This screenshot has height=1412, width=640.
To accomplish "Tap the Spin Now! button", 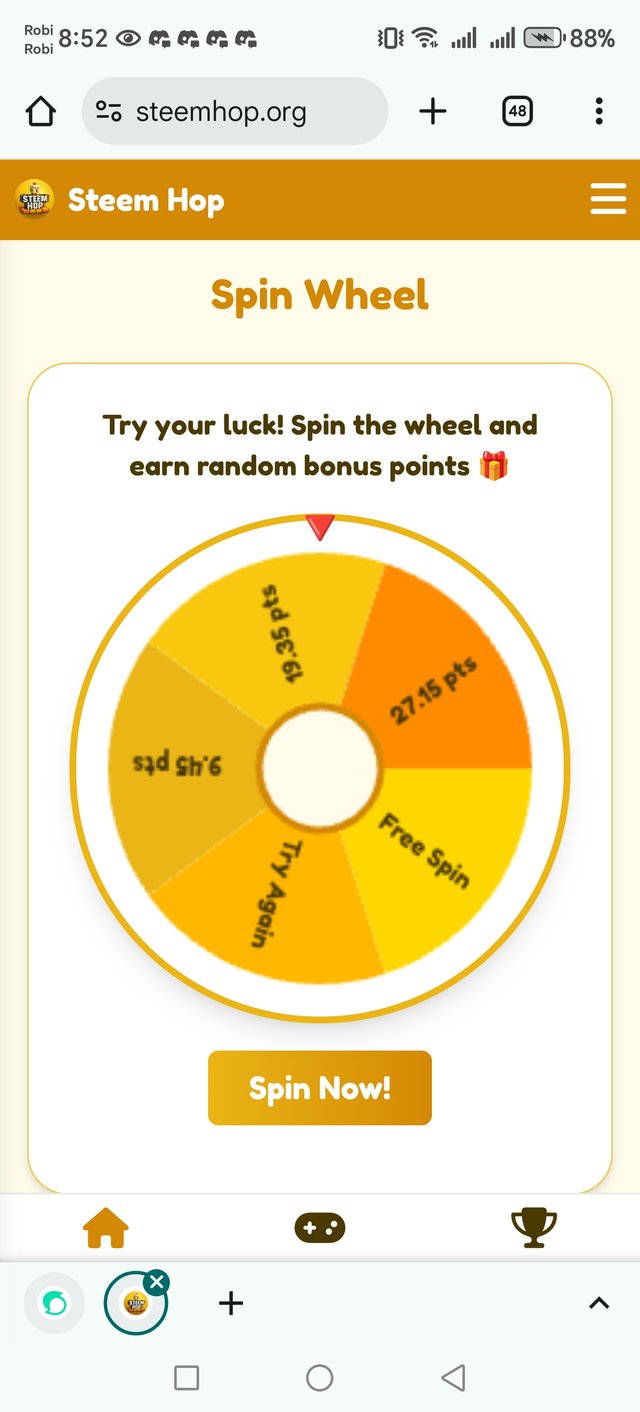I will [x=320, y=1088].
